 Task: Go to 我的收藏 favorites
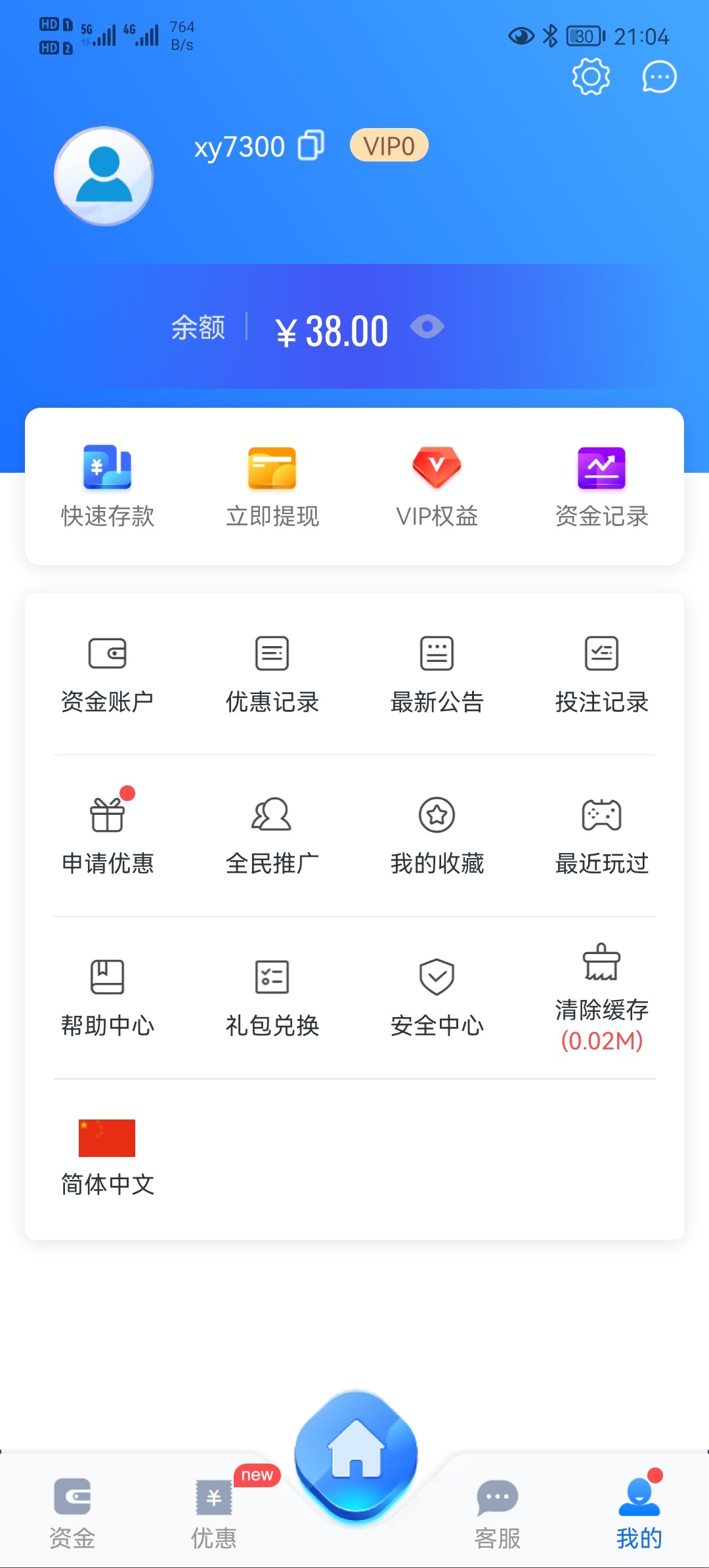(x=437, y=835)
